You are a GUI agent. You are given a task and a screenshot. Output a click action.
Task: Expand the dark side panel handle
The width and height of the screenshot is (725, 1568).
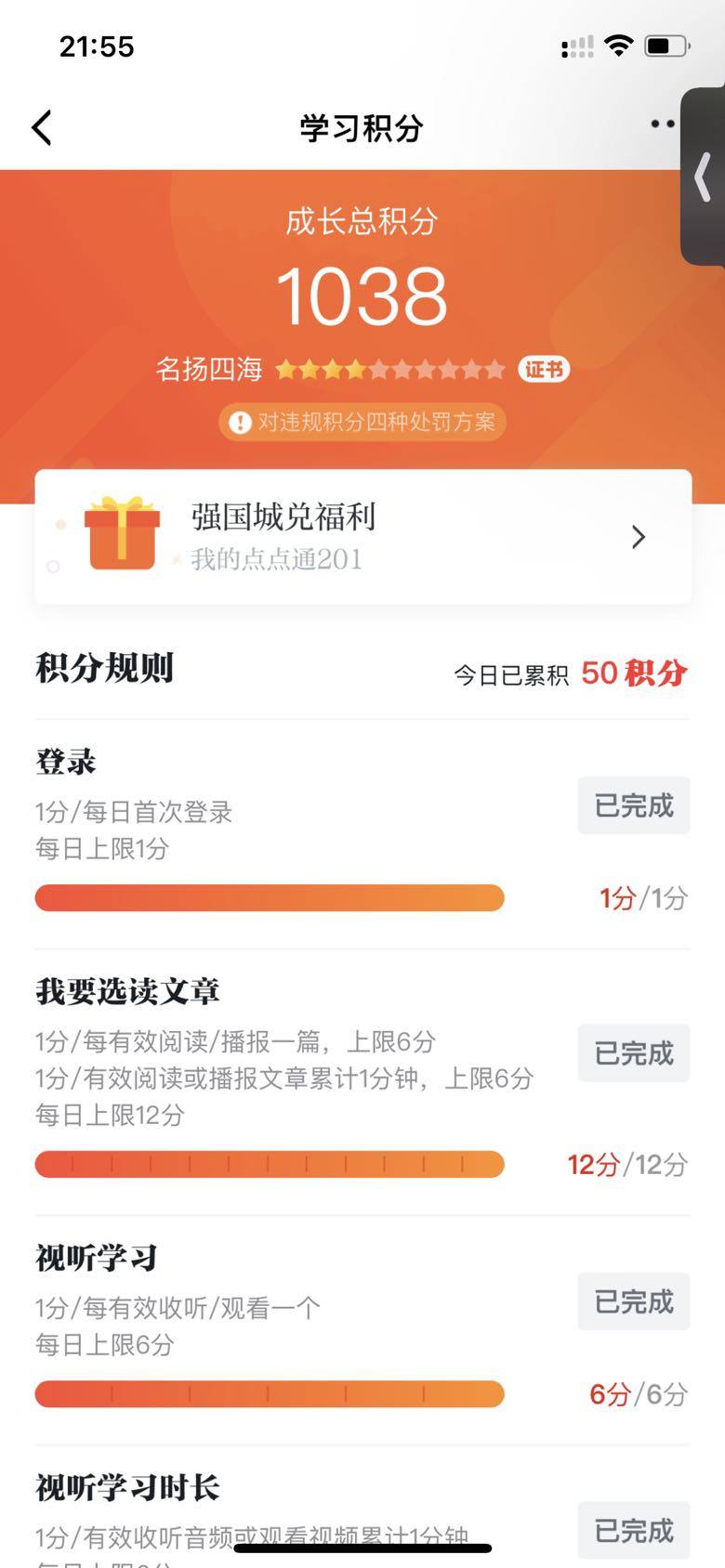[x=704, y=176]
